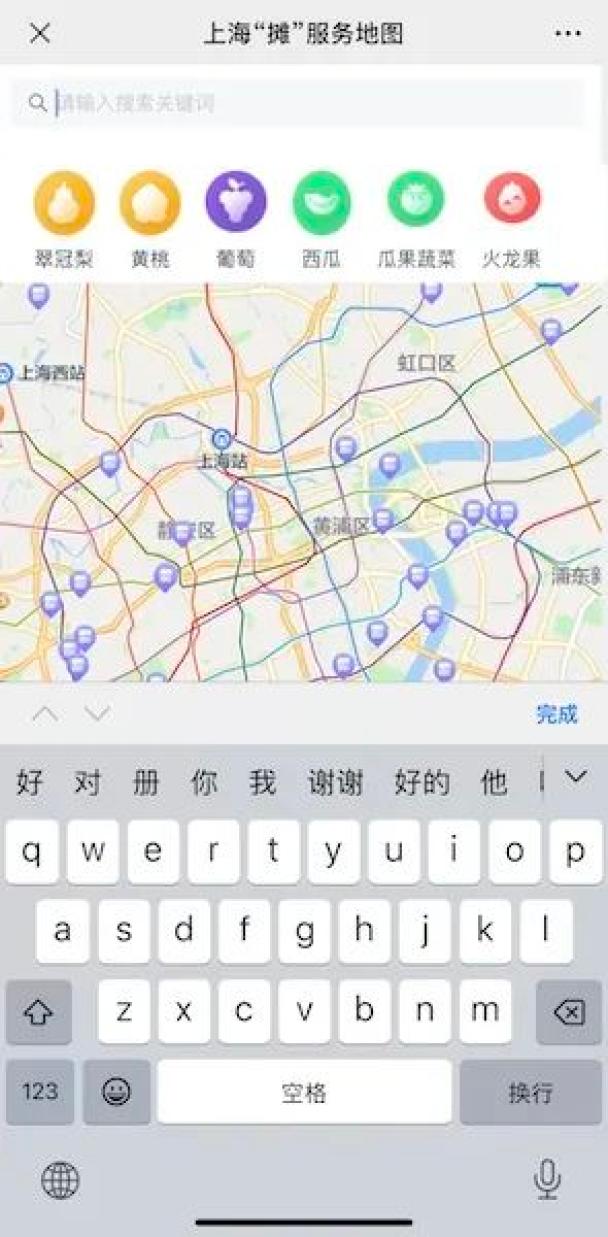Tap the 换行 return key
This screenshot has width=608, height=1237.
pyautogui.click(x=530, y=1092)
